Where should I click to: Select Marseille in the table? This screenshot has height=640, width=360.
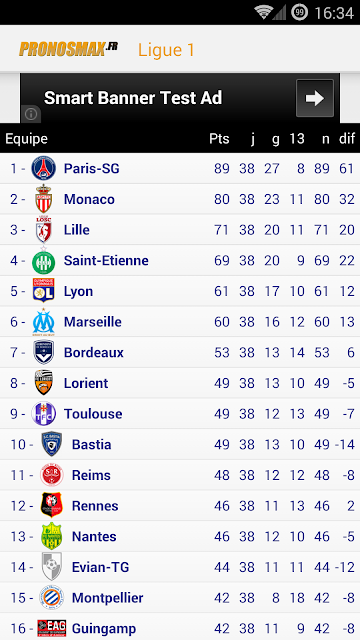coord(180,322)
